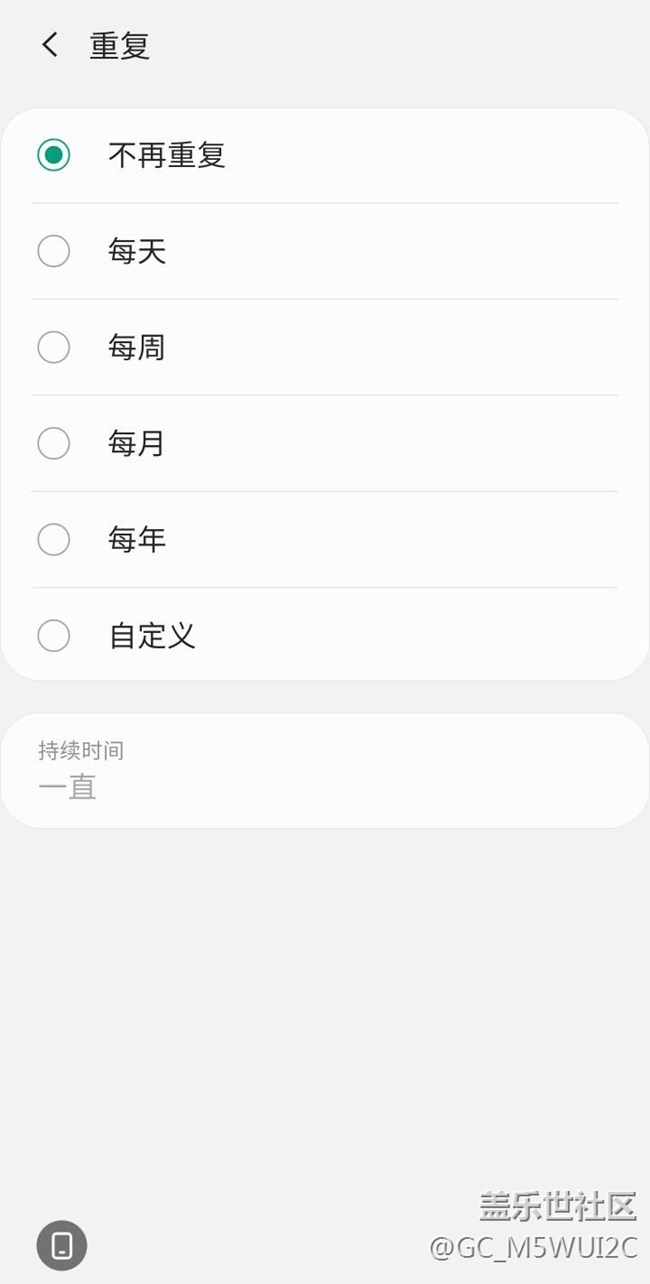Open the 持续时间 duration setting

(x=325, y=770)
